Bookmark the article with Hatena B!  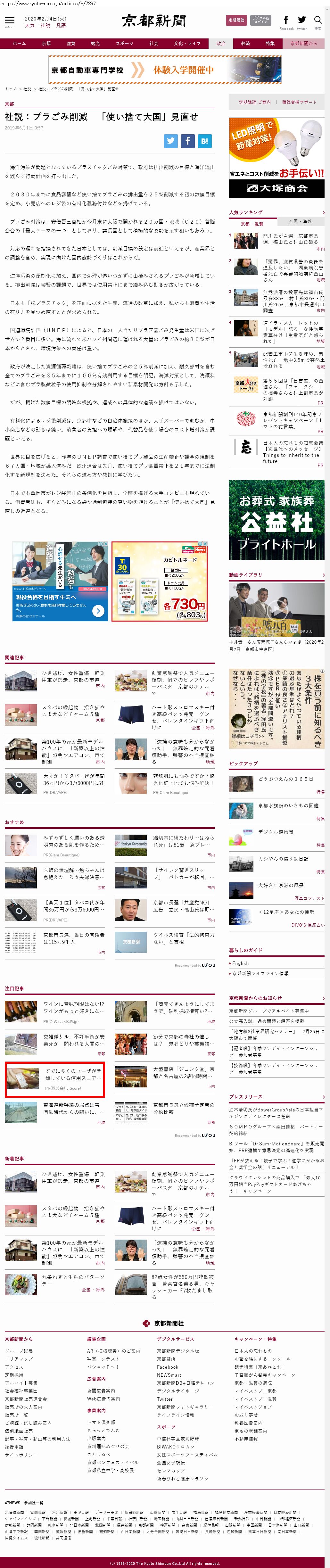click(x=205, y=141)
